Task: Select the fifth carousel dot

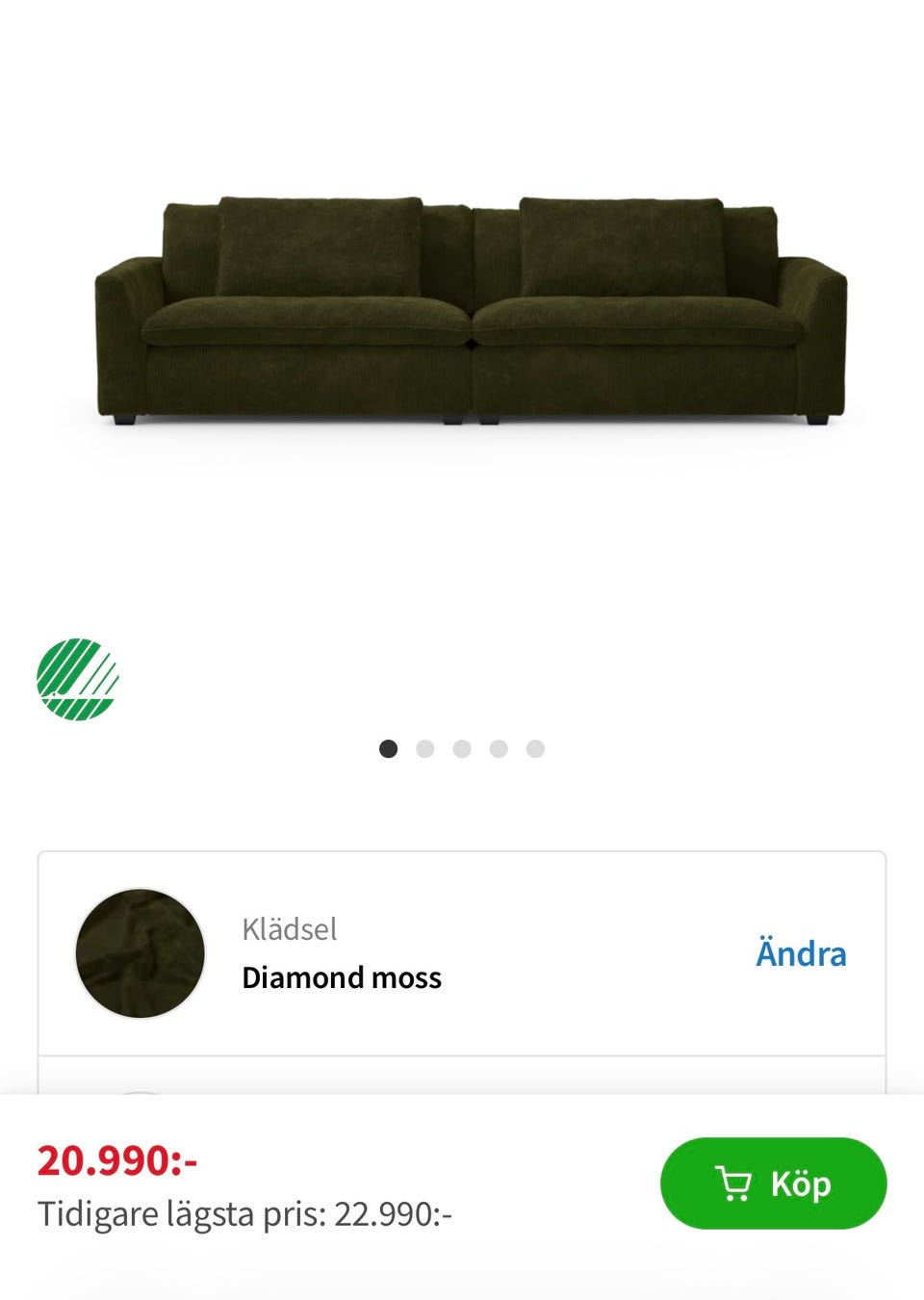Action: 535,747
